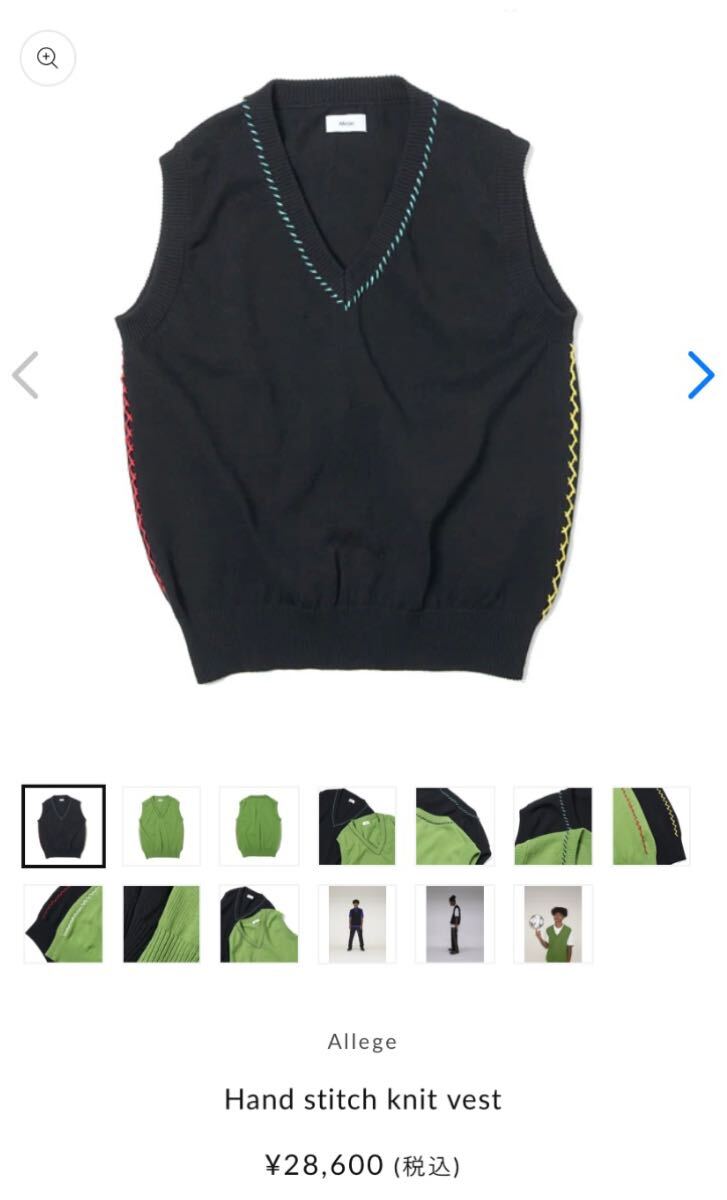727x1200 pixels.
Task: Go to the previous product image
Action: point(25,375)
